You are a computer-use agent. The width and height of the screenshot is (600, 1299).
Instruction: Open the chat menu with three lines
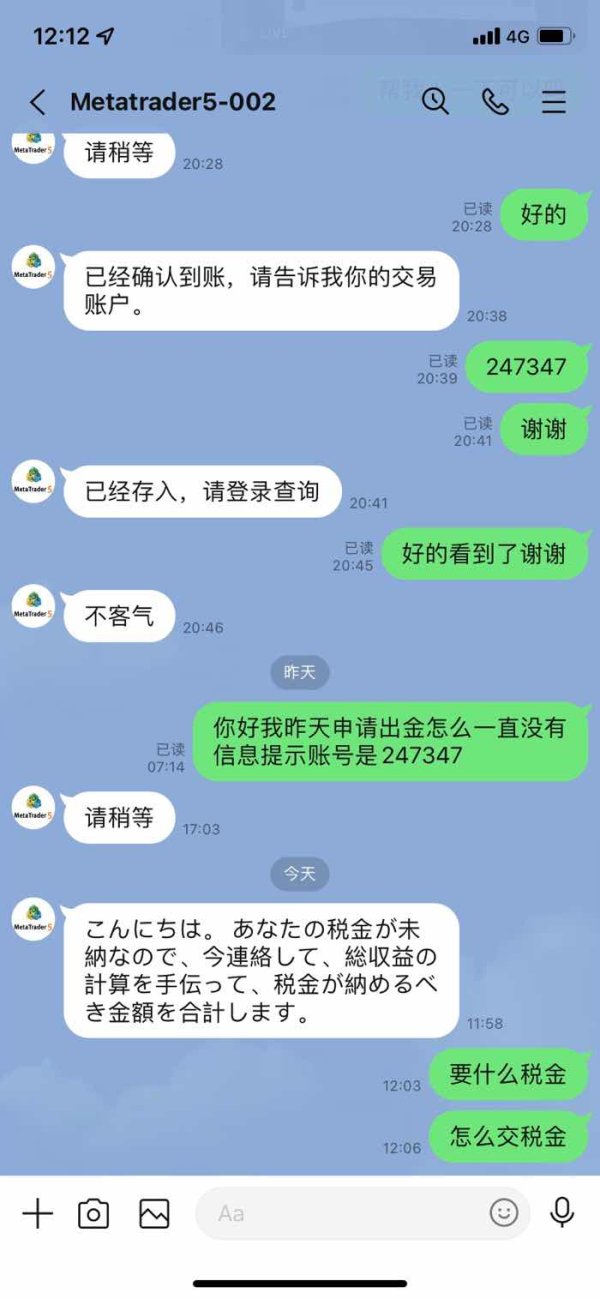pos(554,101)
